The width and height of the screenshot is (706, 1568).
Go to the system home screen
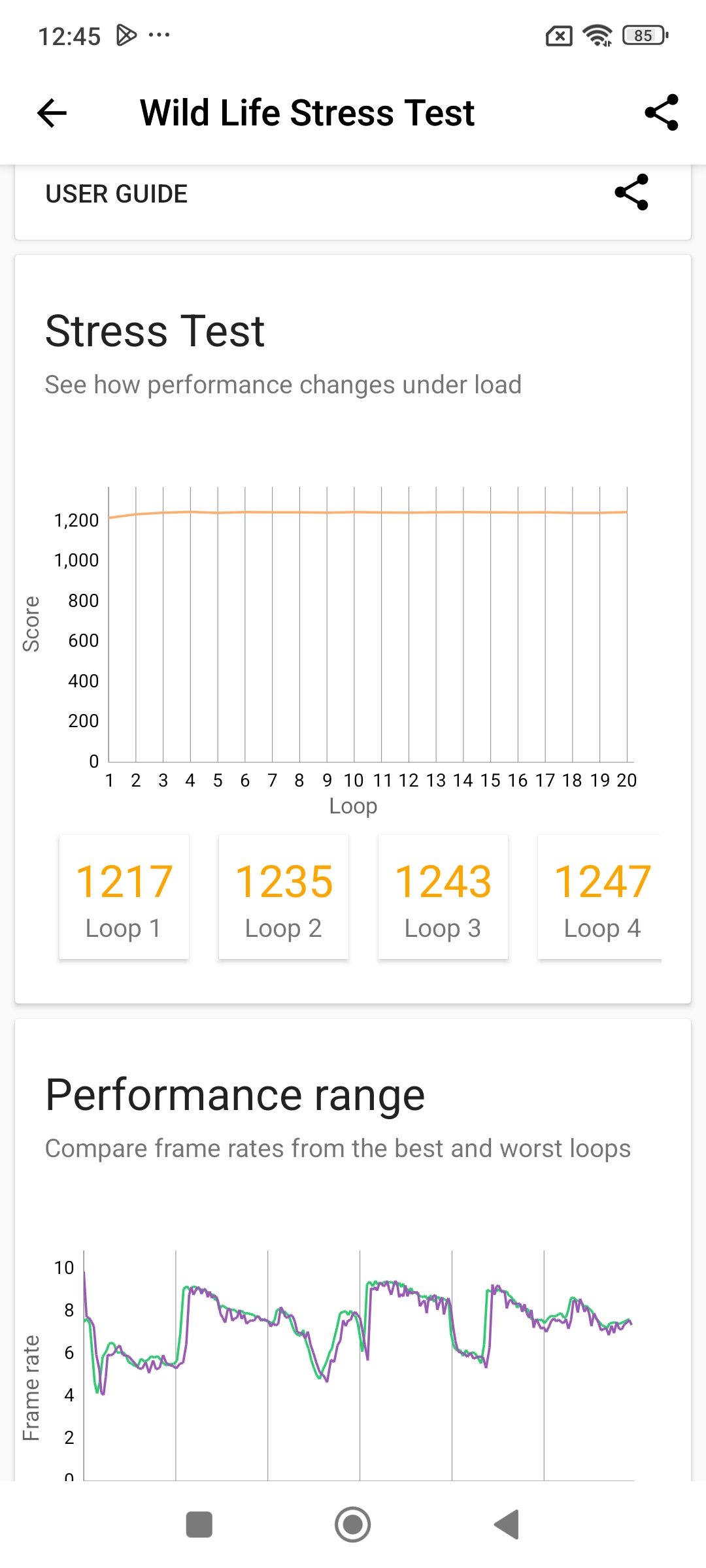pyautogui.click(x=353, y=1524)
